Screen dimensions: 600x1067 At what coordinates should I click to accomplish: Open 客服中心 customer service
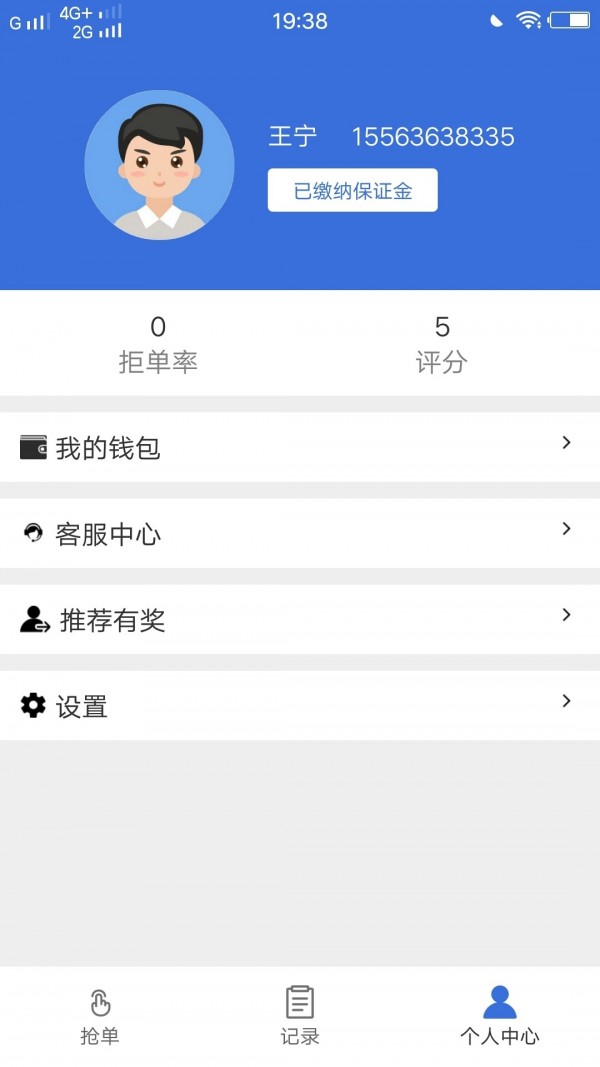(300, 534)
